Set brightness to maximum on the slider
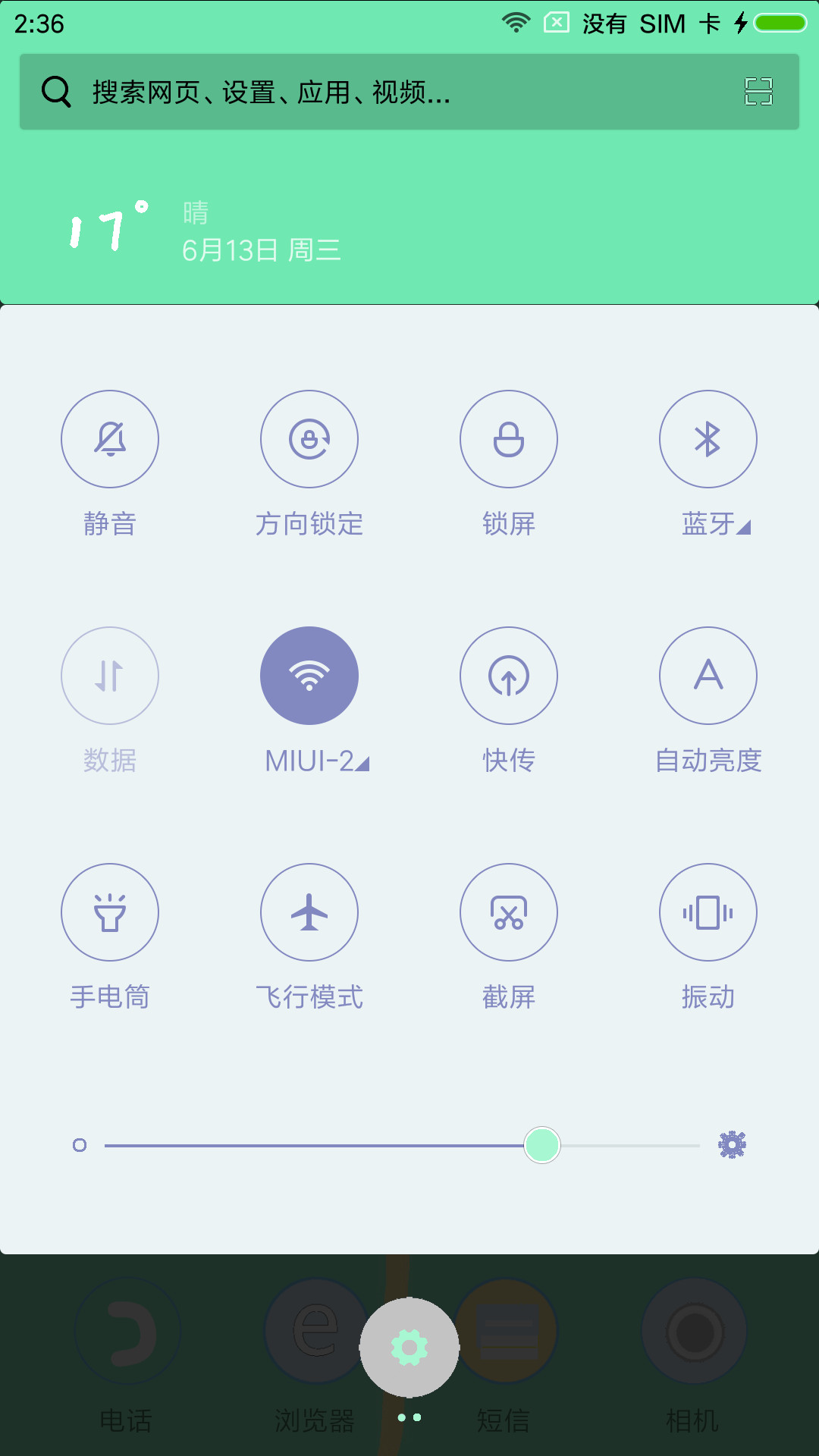 click(698, 1145)
